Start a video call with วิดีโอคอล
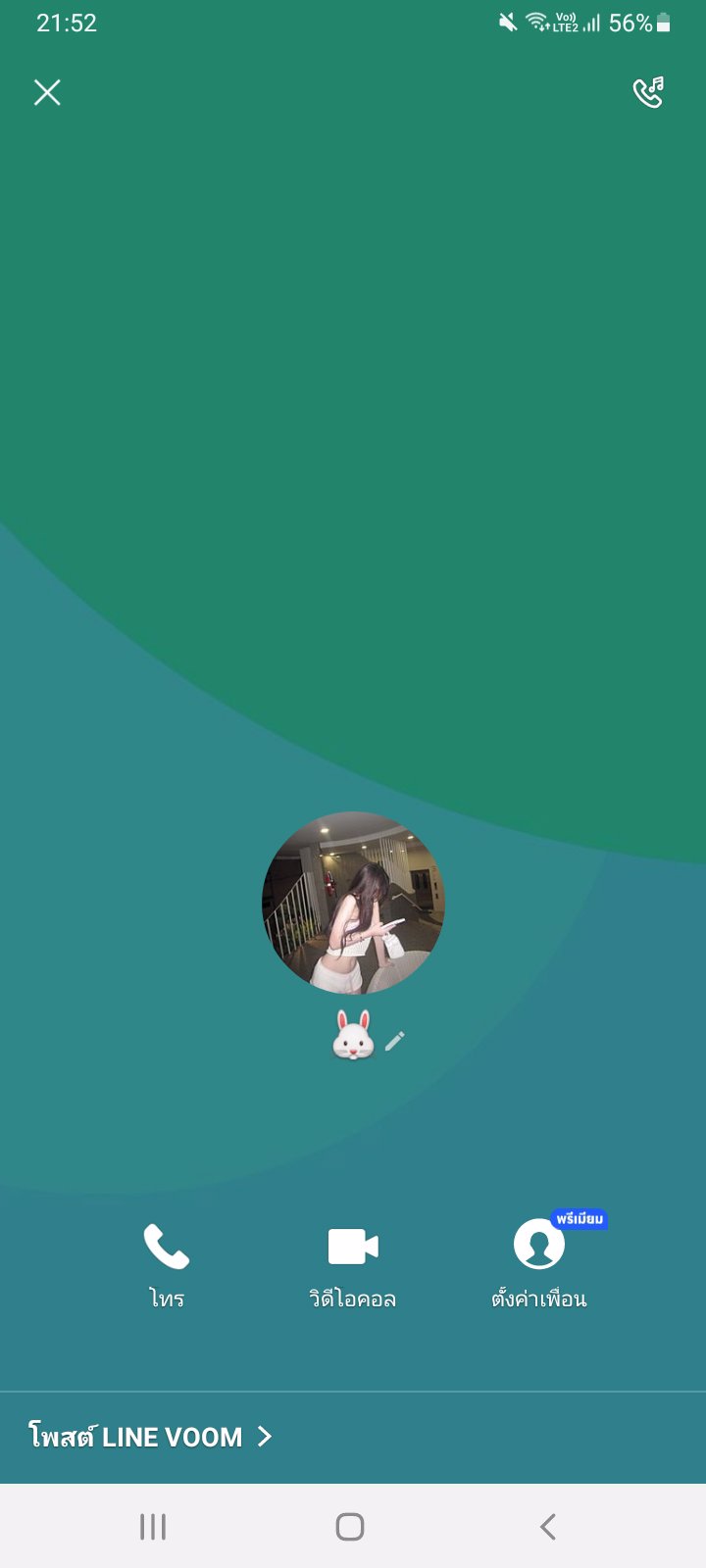The height and width of the screenshot is (1568, 706). pyautogui.click(x=353, y=1263)
